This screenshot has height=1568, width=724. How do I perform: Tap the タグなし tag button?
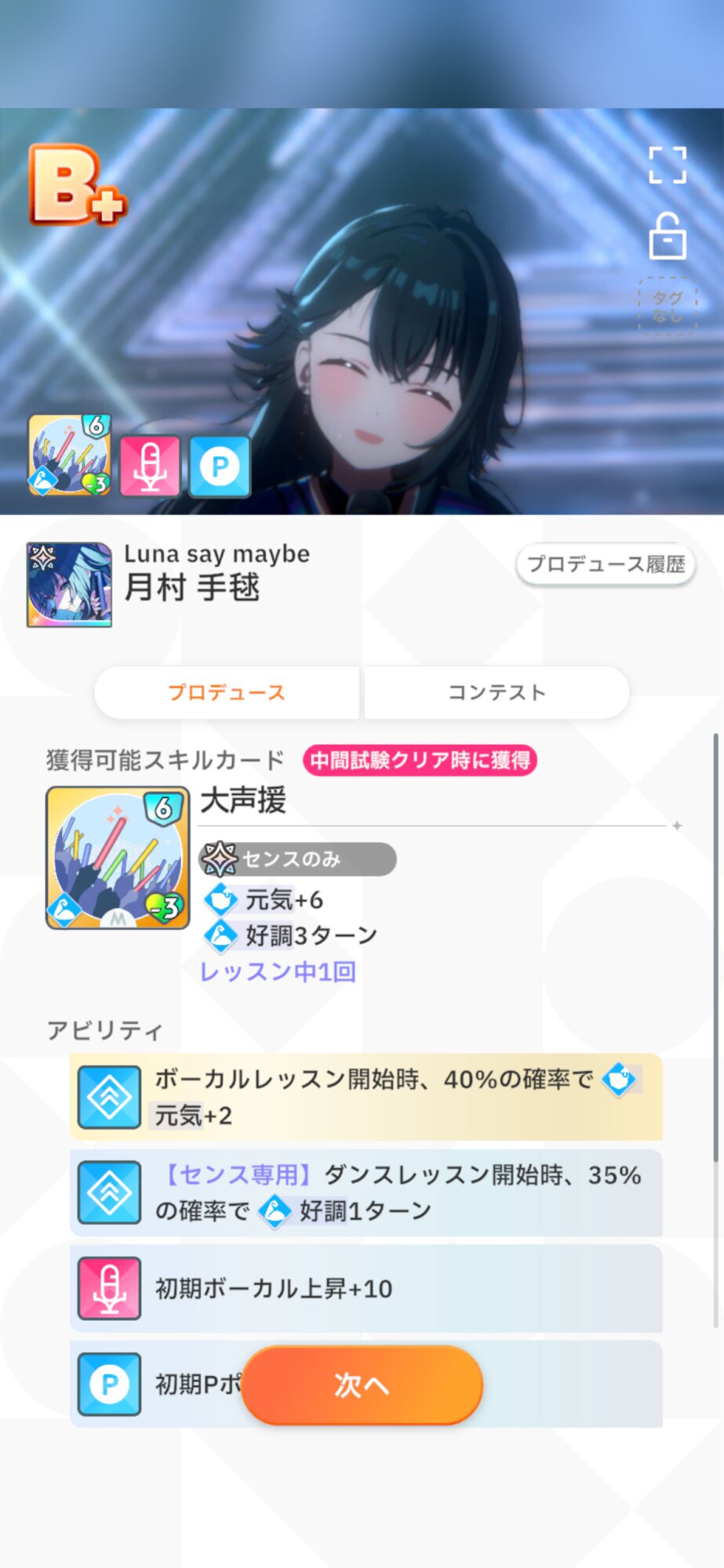click(668, 307)
